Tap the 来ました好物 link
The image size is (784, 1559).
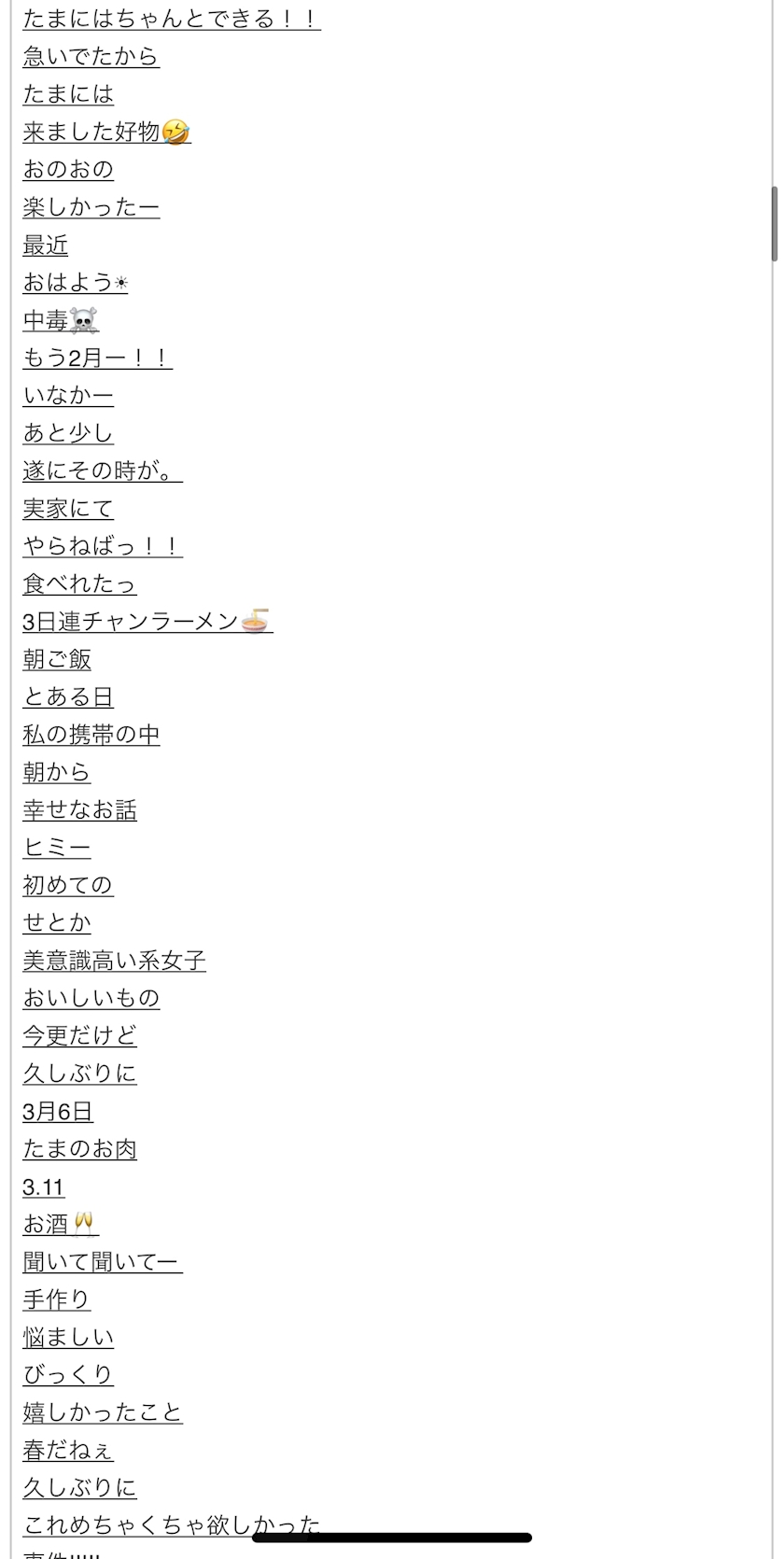[x=106, y=132]
